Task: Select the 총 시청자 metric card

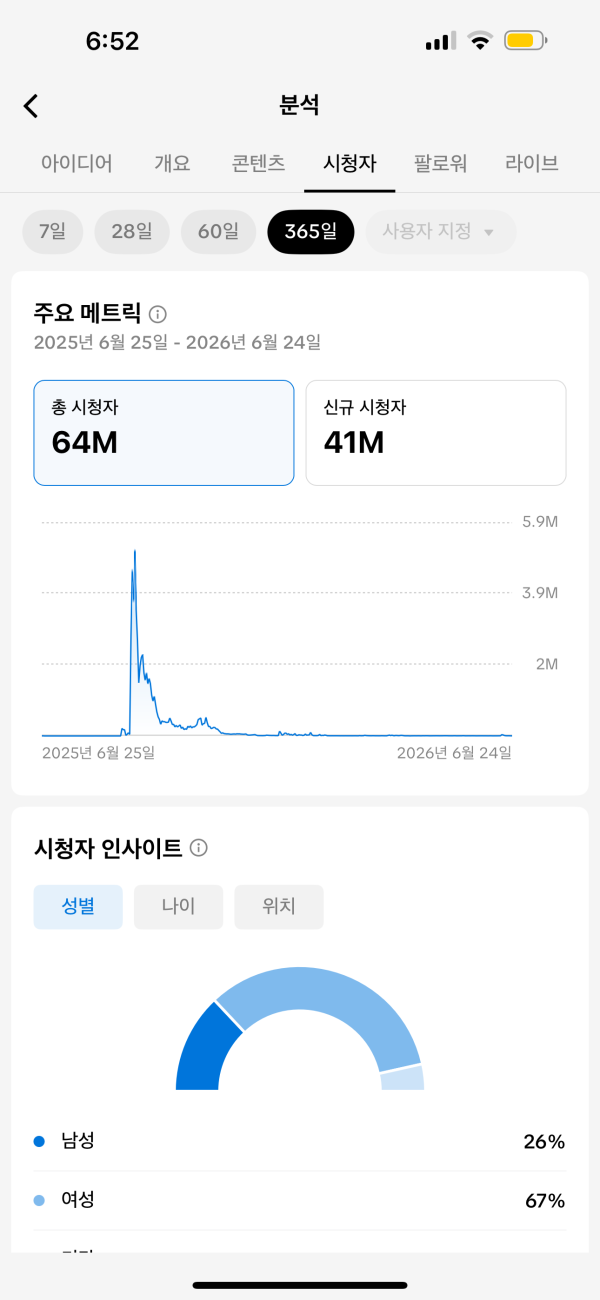Action: [x=164, y=433]
